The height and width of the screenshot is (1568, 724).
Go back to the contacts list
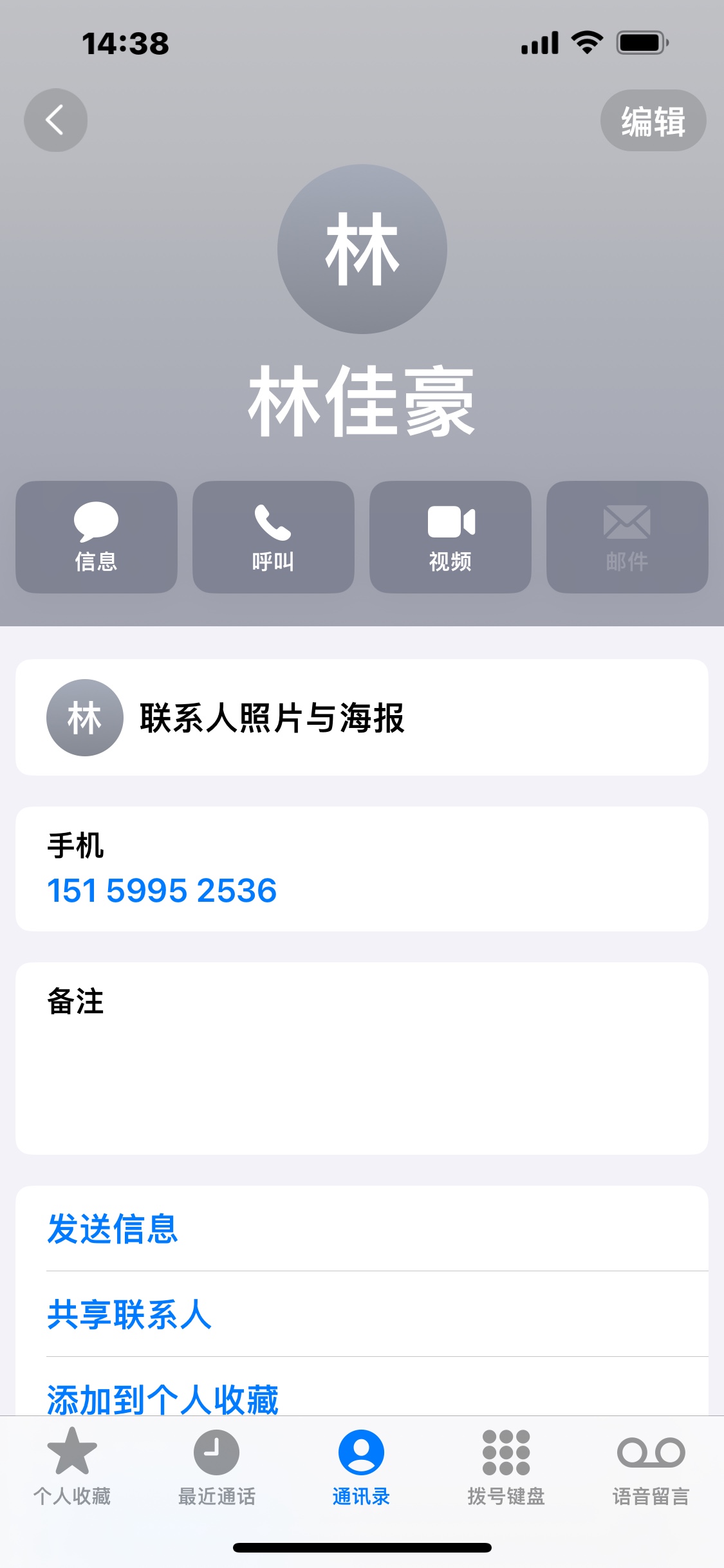56,120
